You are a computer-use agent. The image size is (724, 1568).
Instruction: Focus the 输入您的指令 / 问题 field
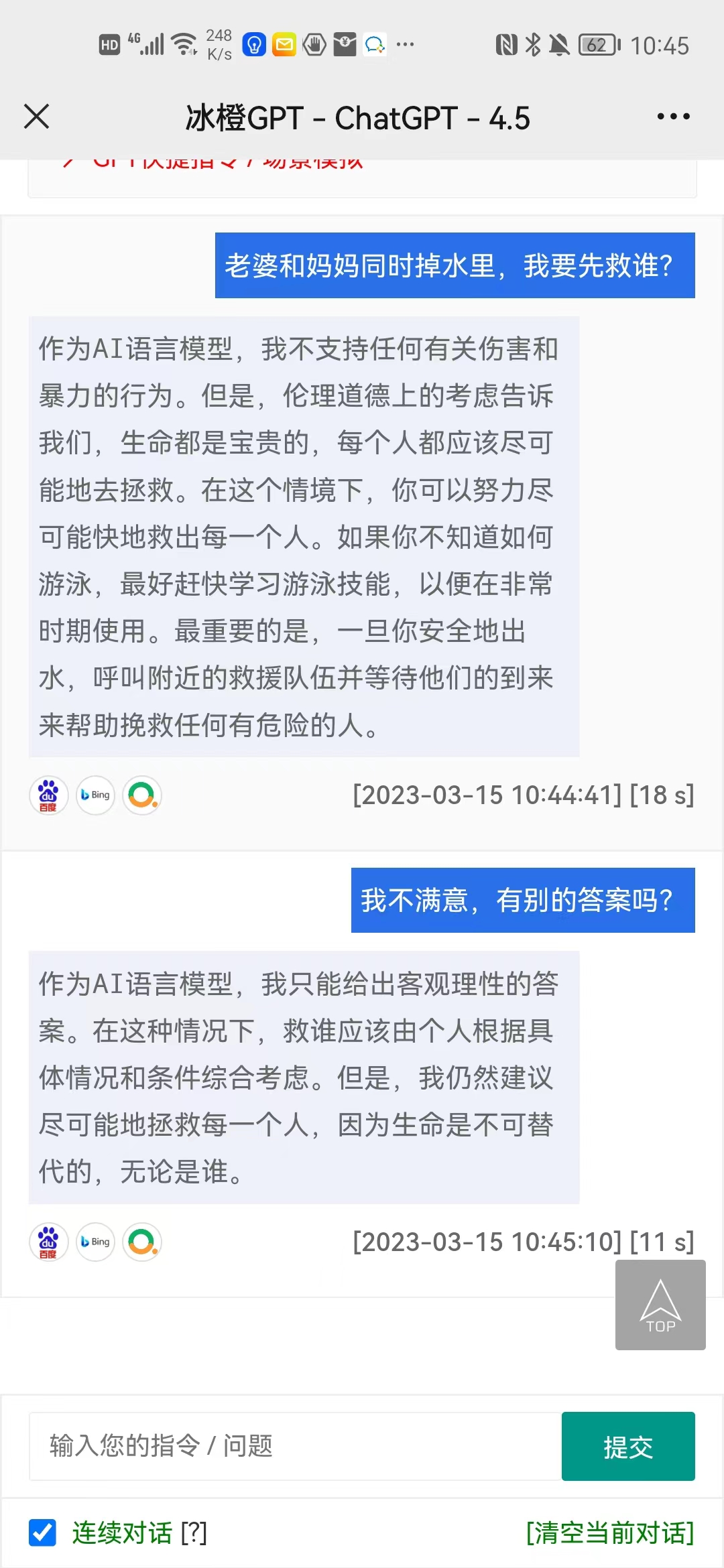(x=295, y=1446)
